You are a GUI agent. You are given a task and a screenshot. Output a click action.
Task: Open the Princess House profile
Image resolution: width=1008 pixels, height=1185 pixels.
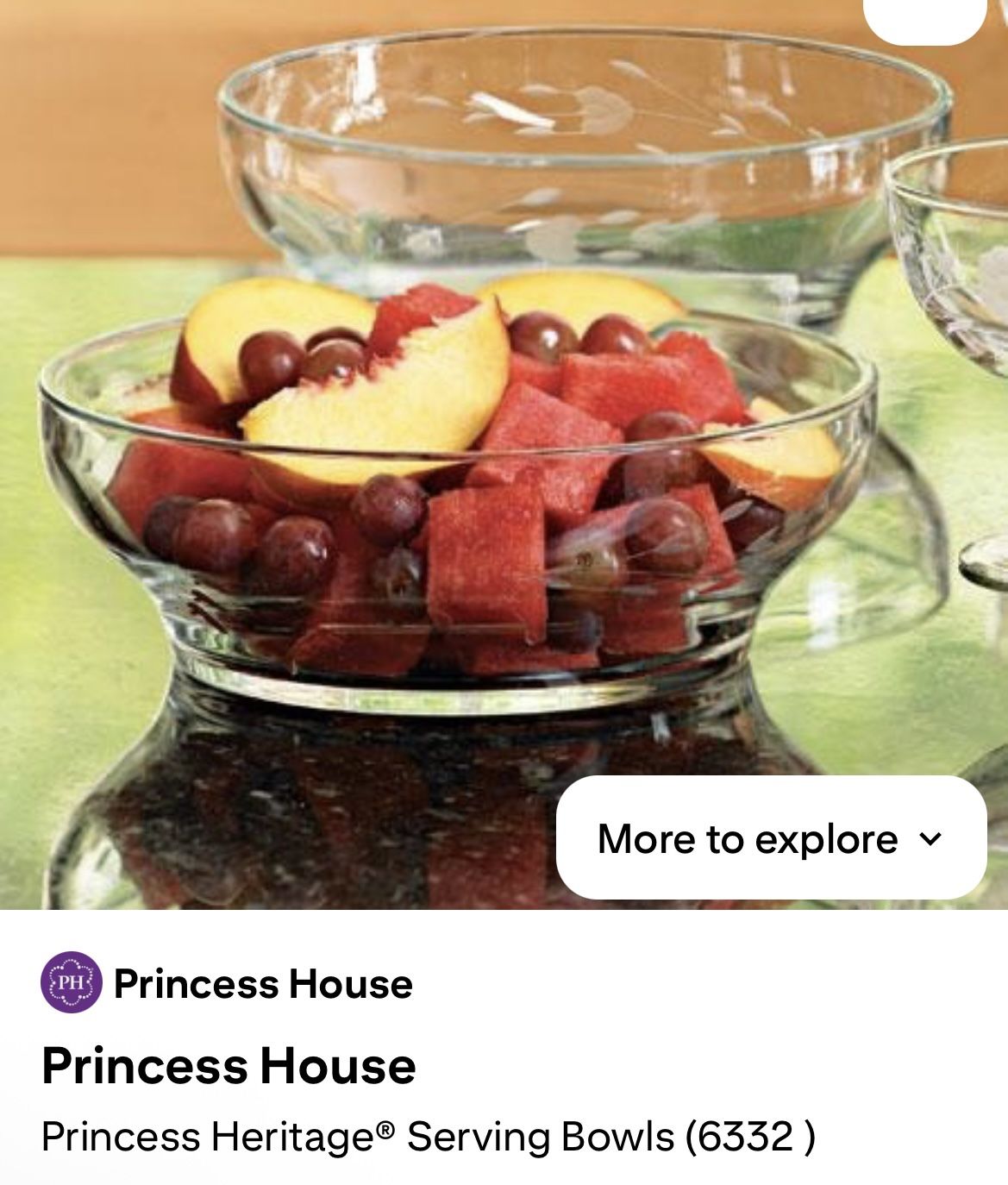point(228,983)
